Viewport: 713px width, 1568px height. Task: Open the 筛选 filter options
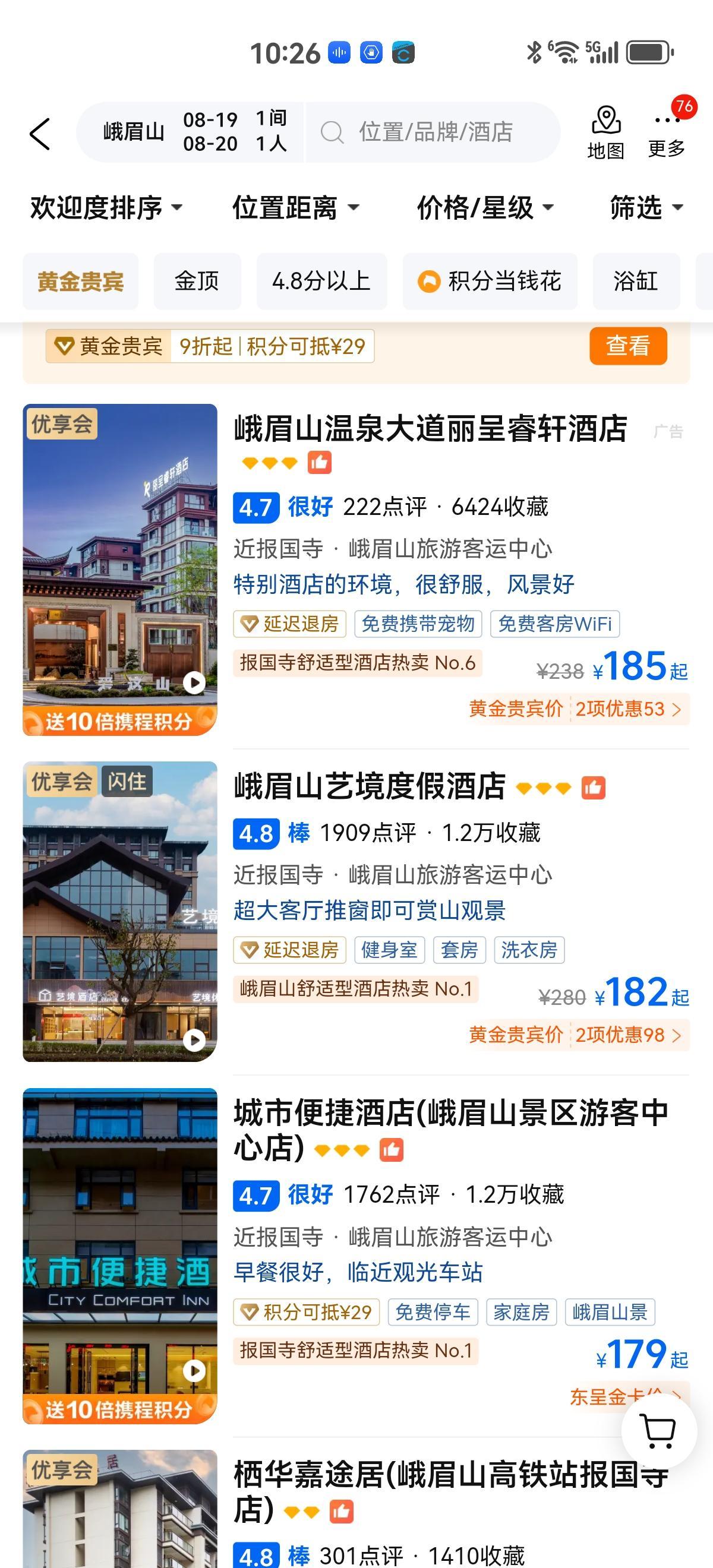[x=646, y=207]
